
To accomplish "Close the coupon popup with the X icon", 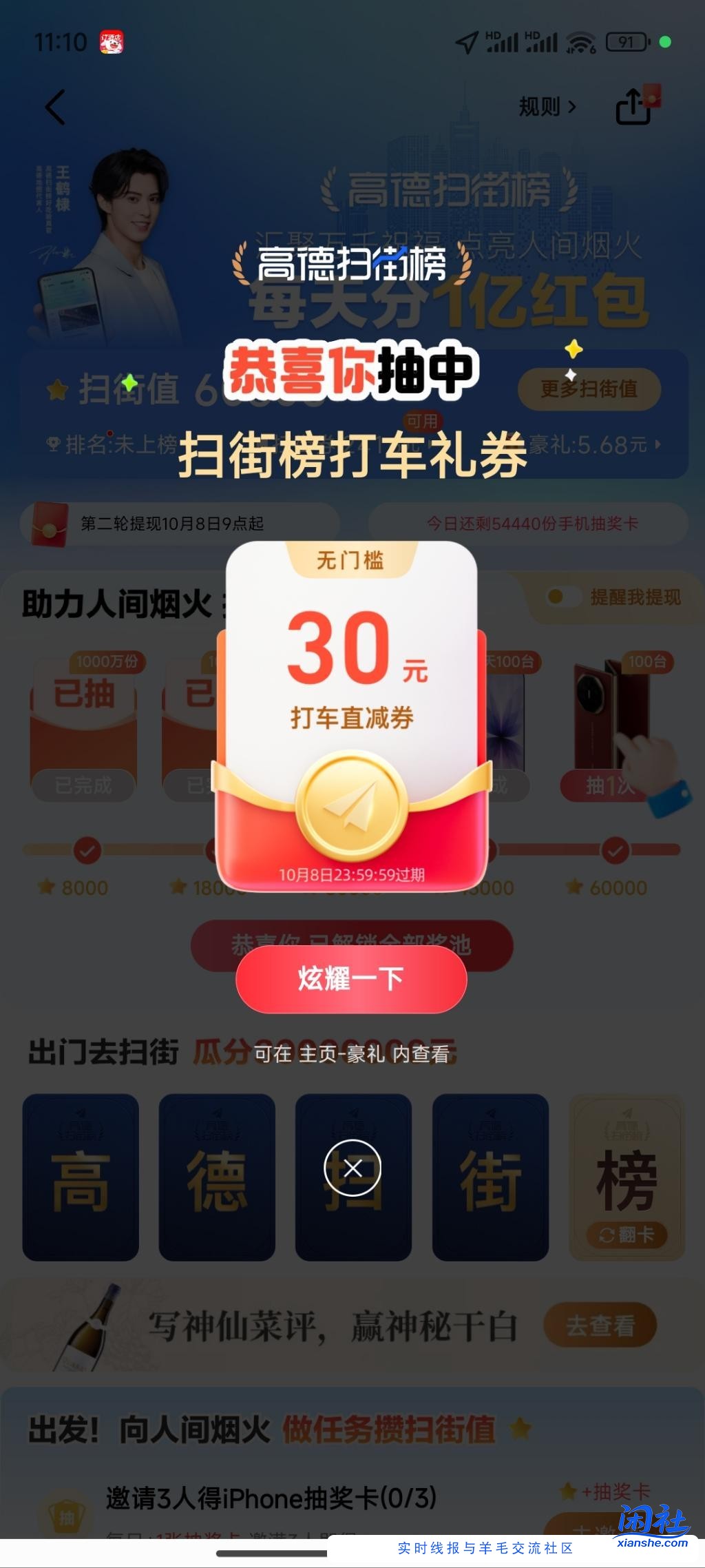I will pyautogui.click(x=352, y=1166).
